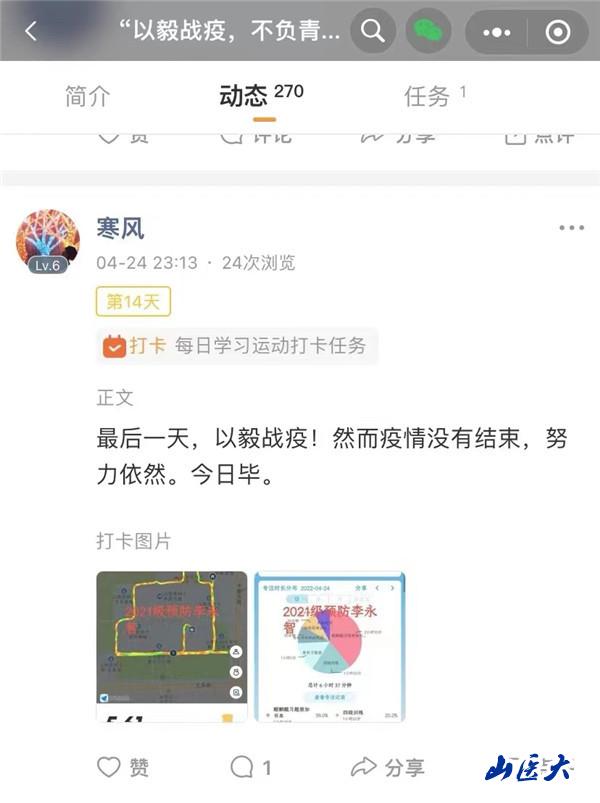The height and width of the screenshot is (803, 600).
Task: Switch to the 简介 tab
Action: 88,96
